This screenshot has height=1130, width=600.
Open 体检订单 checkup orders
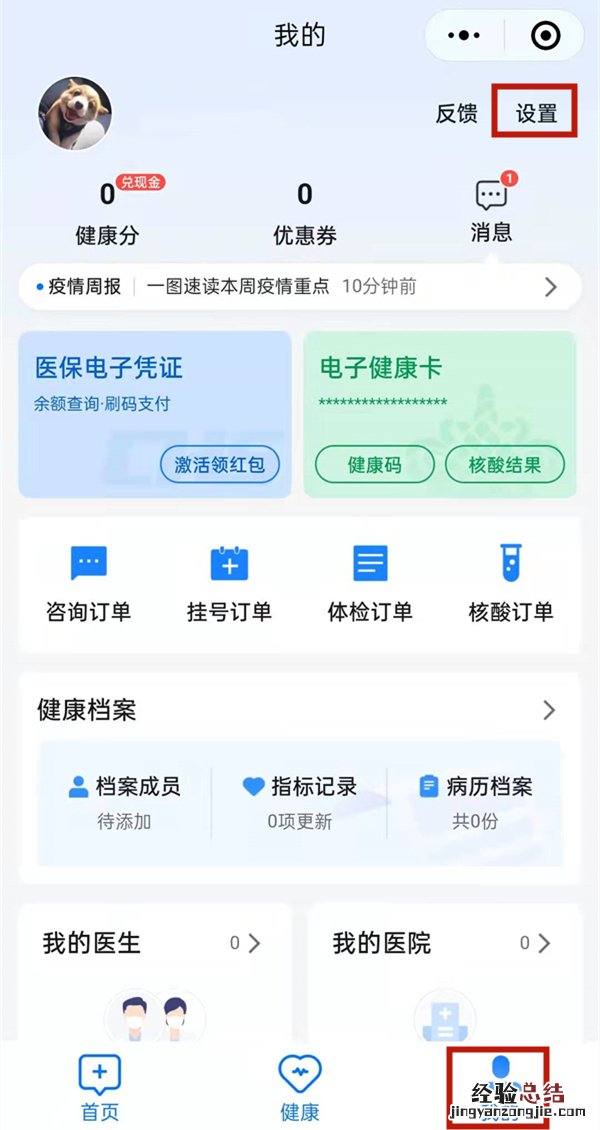tap(370, 583)
